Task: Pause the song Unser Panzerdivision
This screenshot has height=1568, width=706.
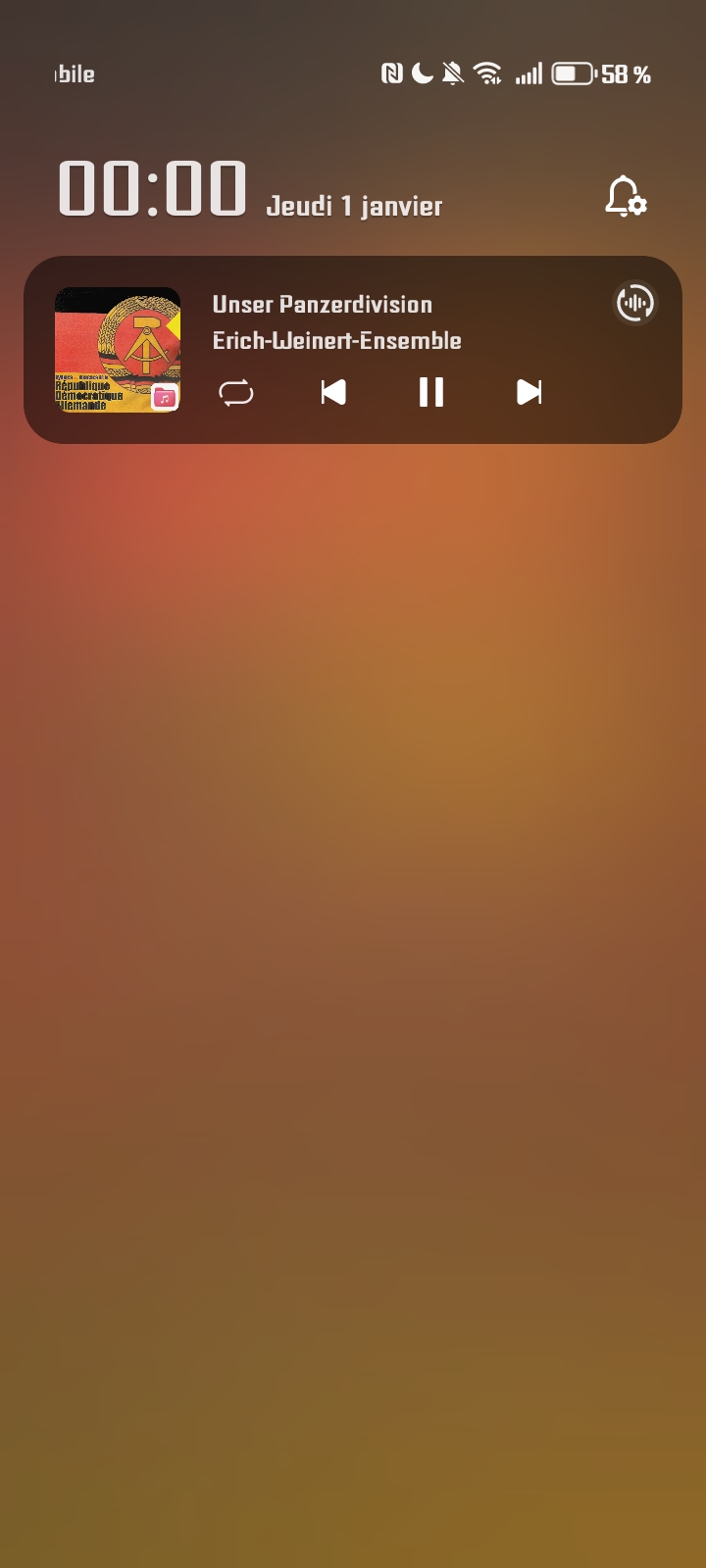Action: coord(431,392)
